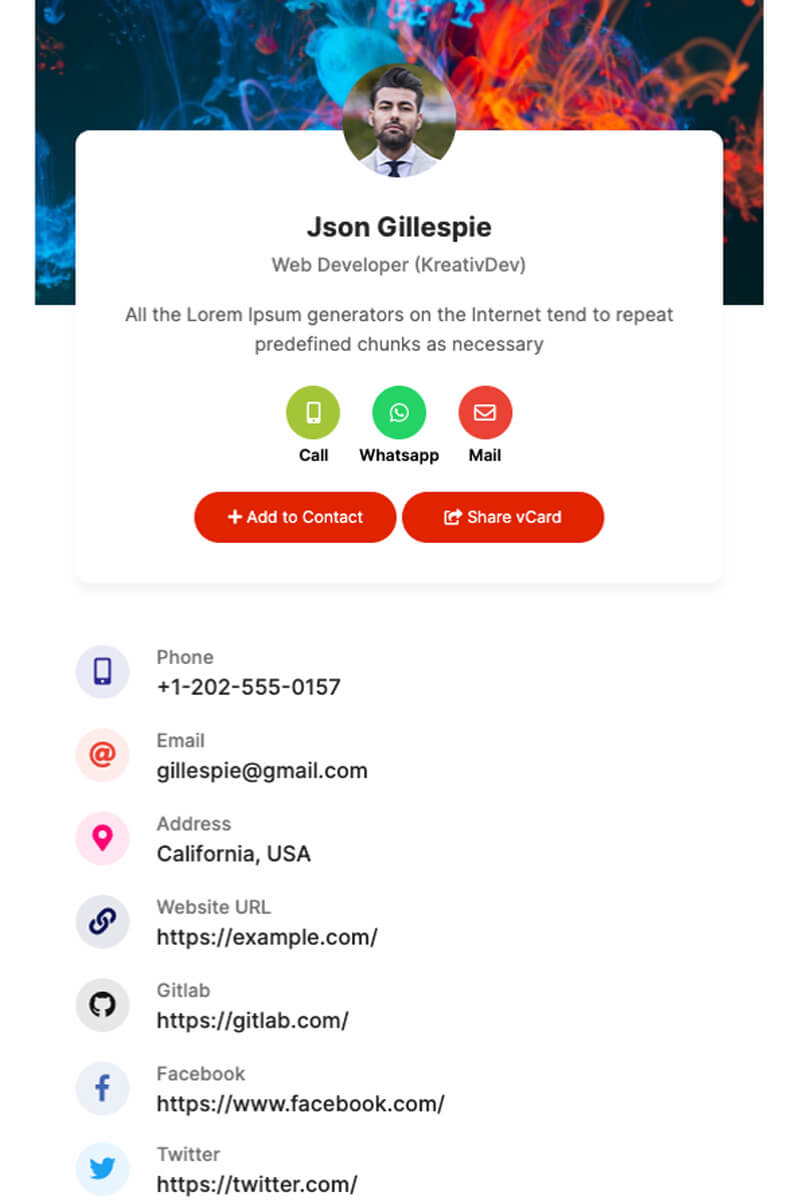Open the website URL https://example.com/

pyautogui.click(x=267, y=937)
